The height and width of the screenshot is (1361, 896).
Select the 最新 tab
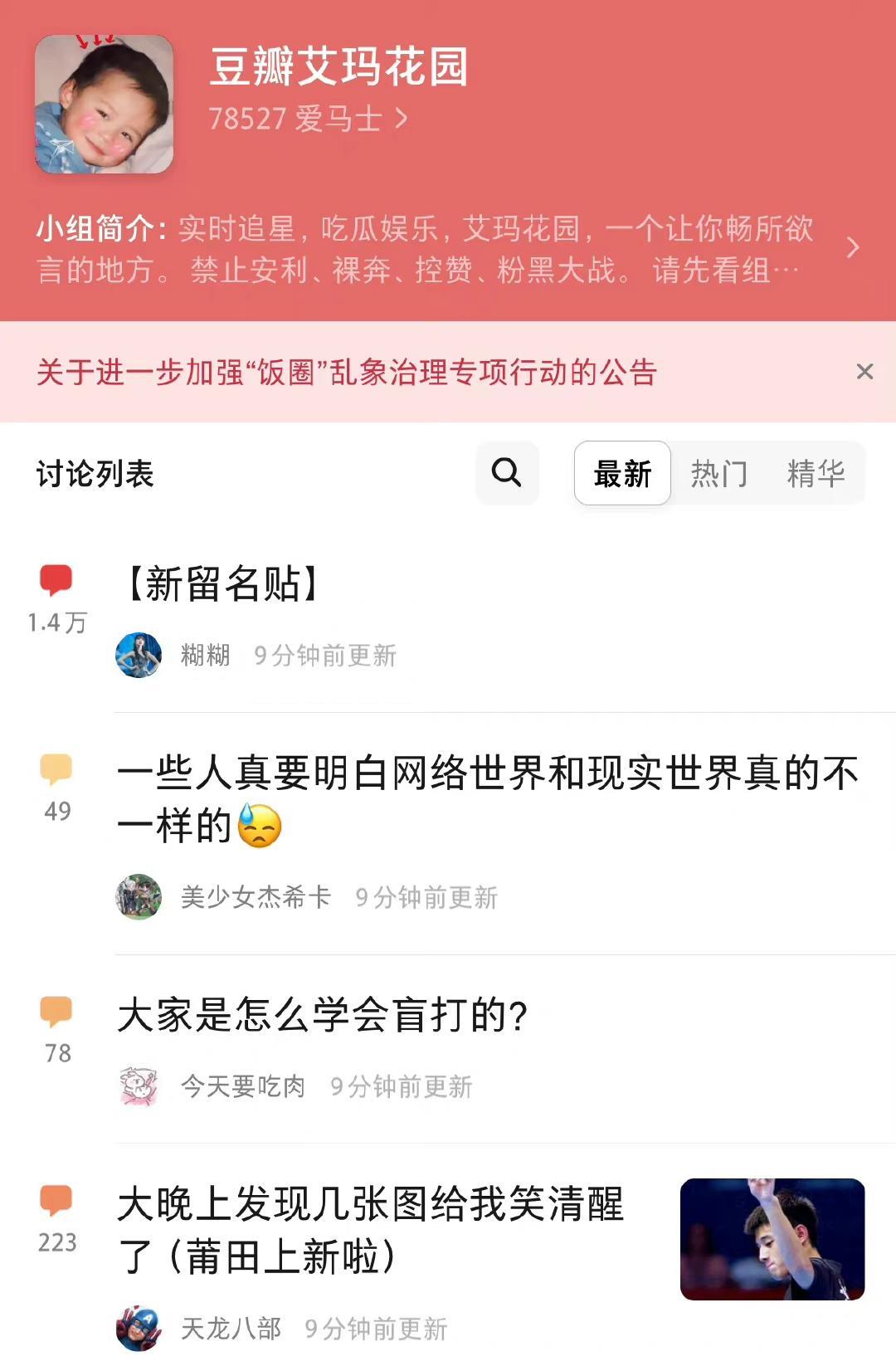coord(622,474)
